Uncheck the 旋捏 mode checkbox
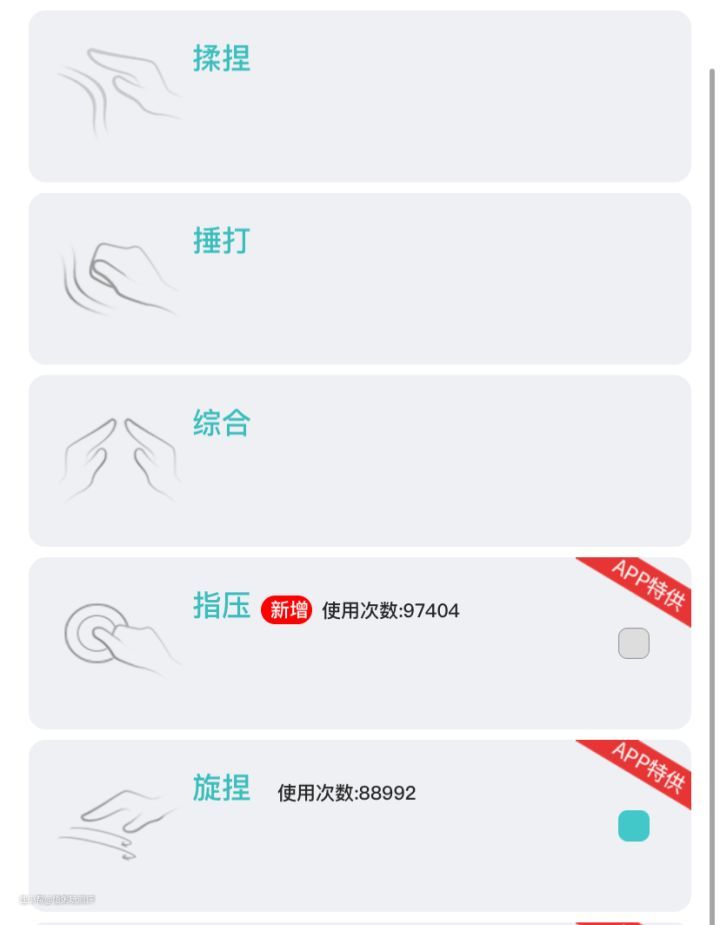Screen dimensions: 720x925 tap(633, 826)
